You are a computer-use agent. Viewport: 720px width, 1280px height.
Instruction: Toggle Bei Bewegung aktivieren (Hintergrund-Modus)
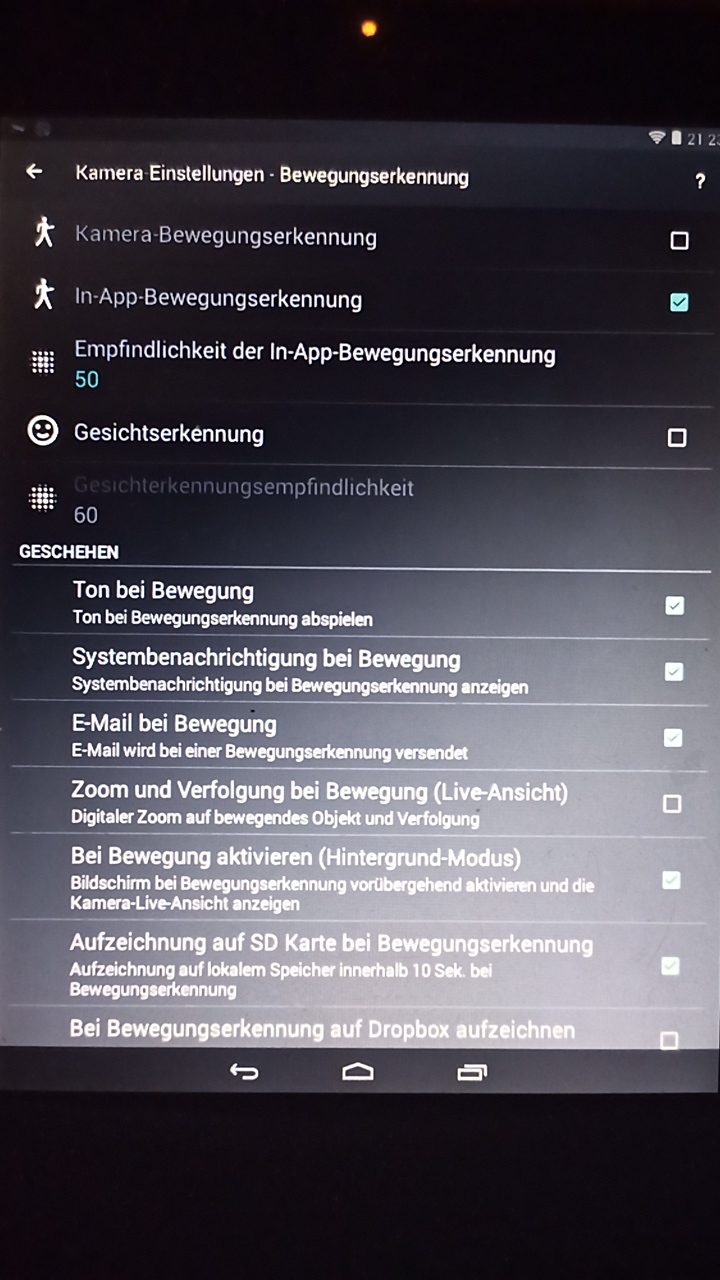pyautogui.click(x=671, y=880)
